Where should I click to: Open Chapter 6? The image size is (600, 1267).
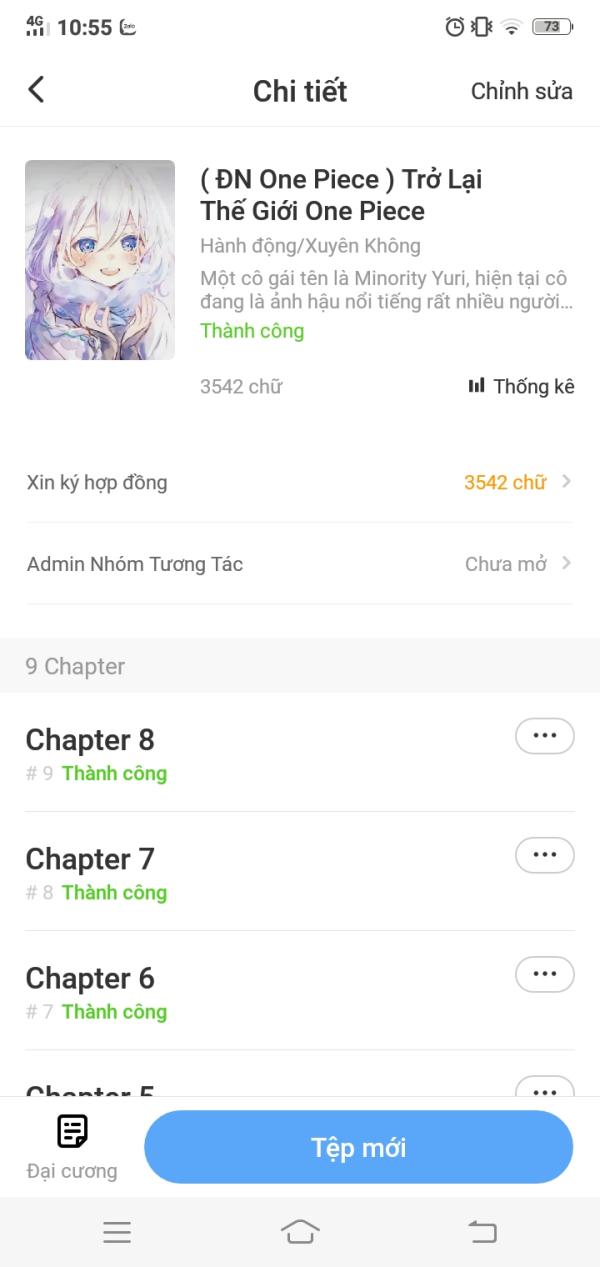coord(90,978)
